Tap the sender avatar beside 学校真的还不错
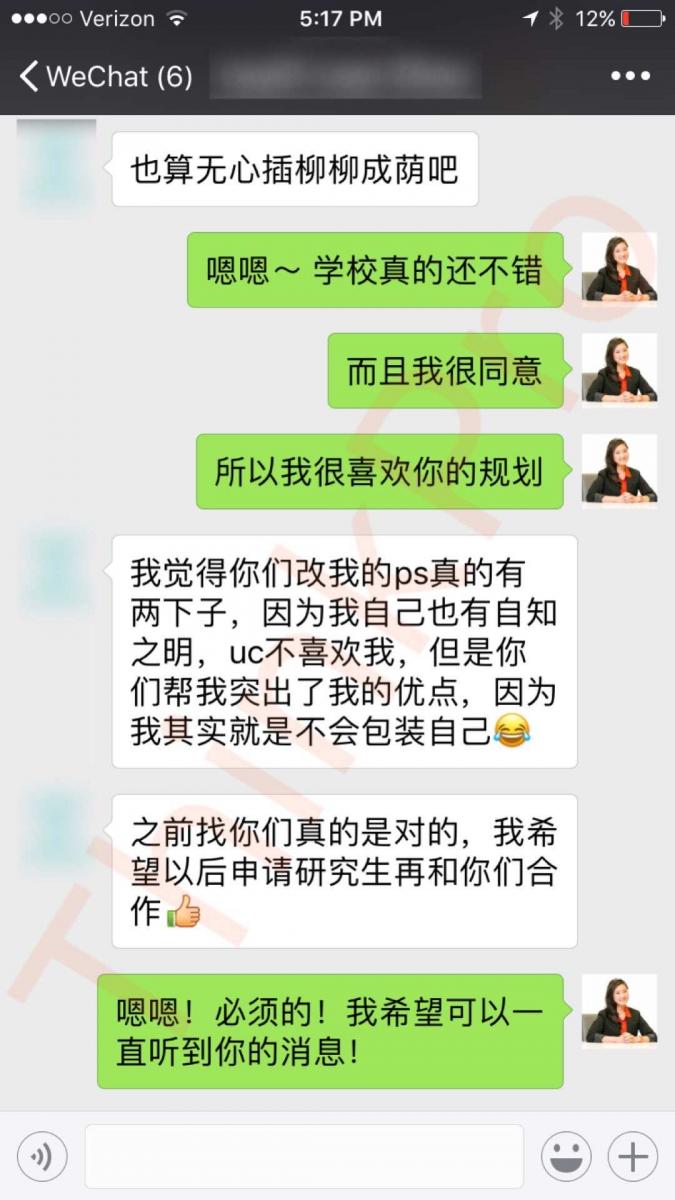This screenshot has height=1200, width=675. 619,269
